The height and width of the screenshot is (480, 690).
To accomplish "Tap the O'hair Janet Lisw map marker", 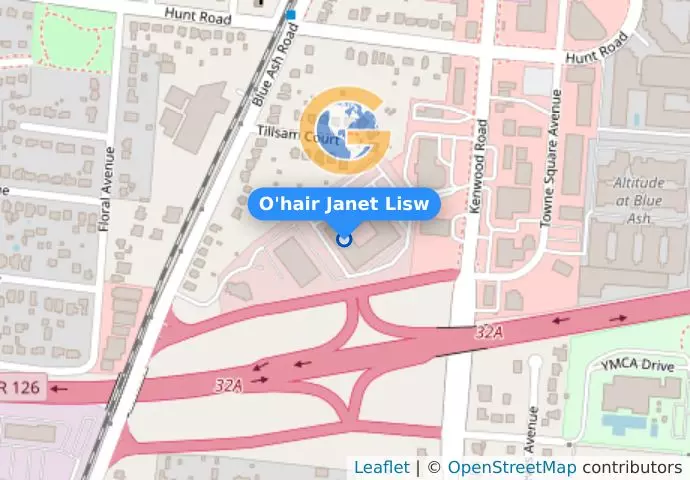I will pos(344,239).
